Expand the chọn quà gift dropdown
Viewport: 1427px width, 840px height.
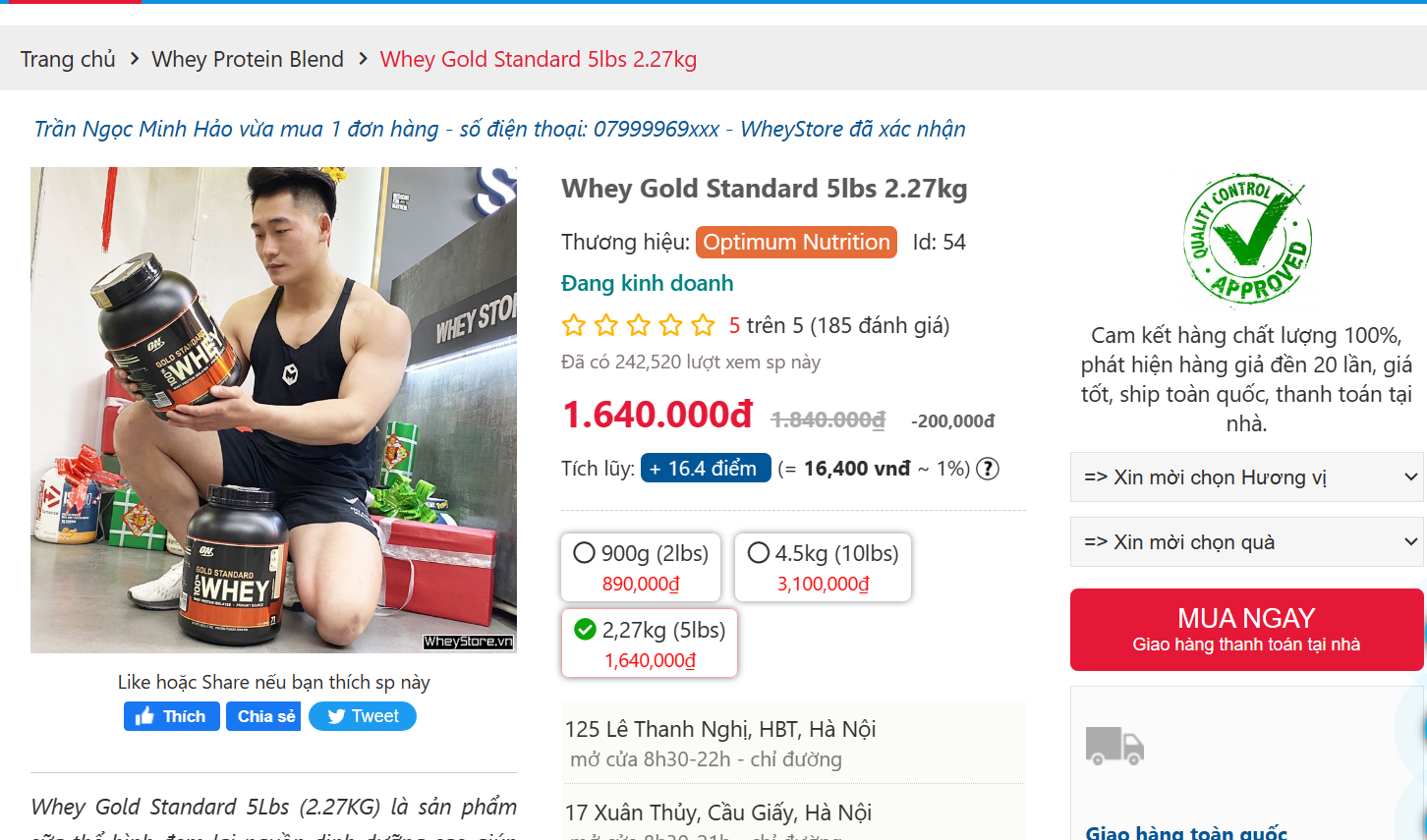(1246, 542)
